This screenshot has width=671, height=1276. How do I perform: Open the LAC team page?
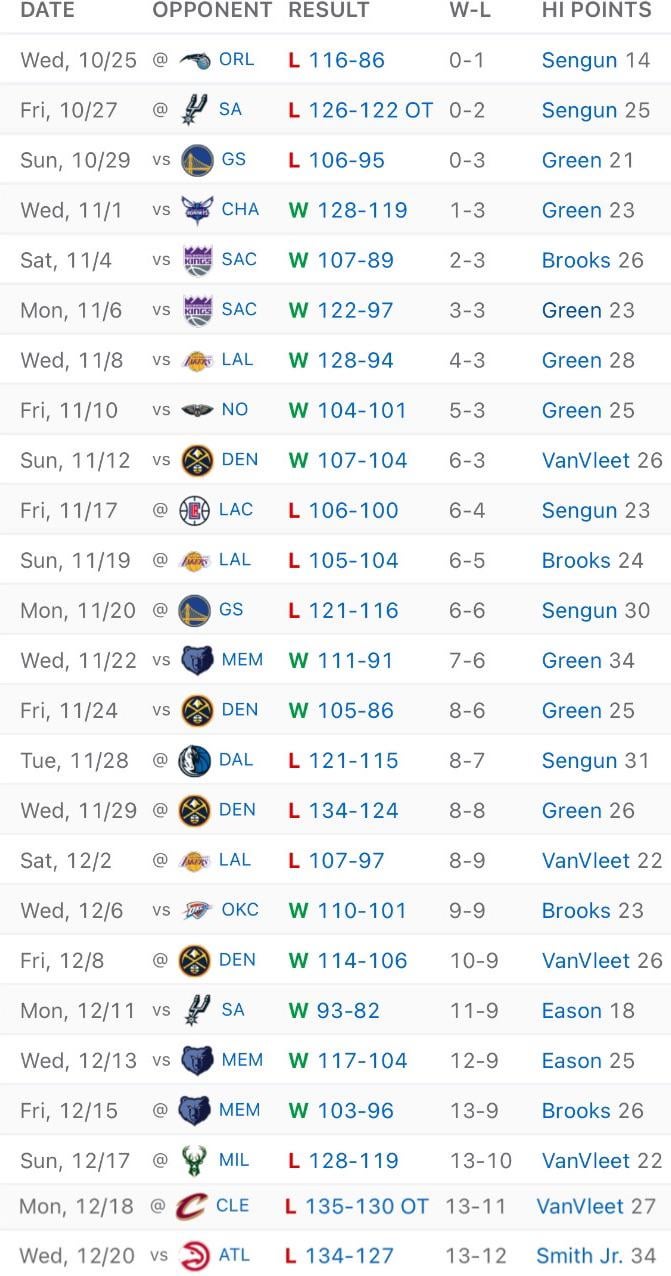235,509
